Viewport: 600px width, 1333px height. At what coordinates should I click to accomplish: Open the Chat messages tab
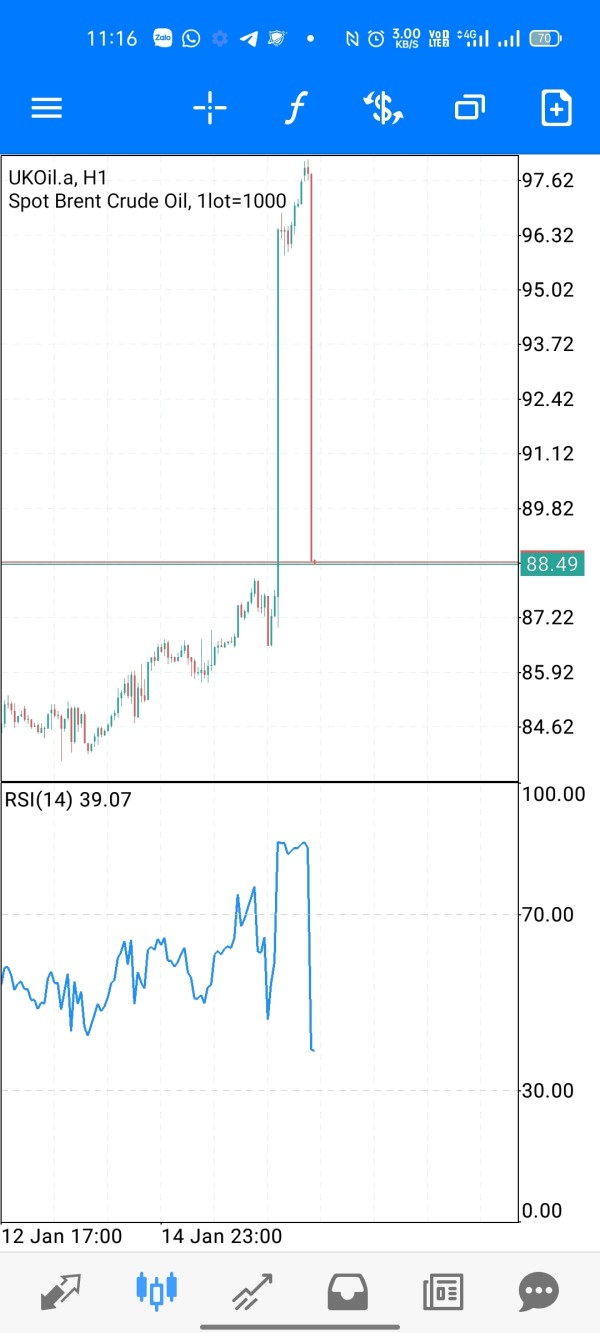pyautogui.click(x=539, y=1292)
